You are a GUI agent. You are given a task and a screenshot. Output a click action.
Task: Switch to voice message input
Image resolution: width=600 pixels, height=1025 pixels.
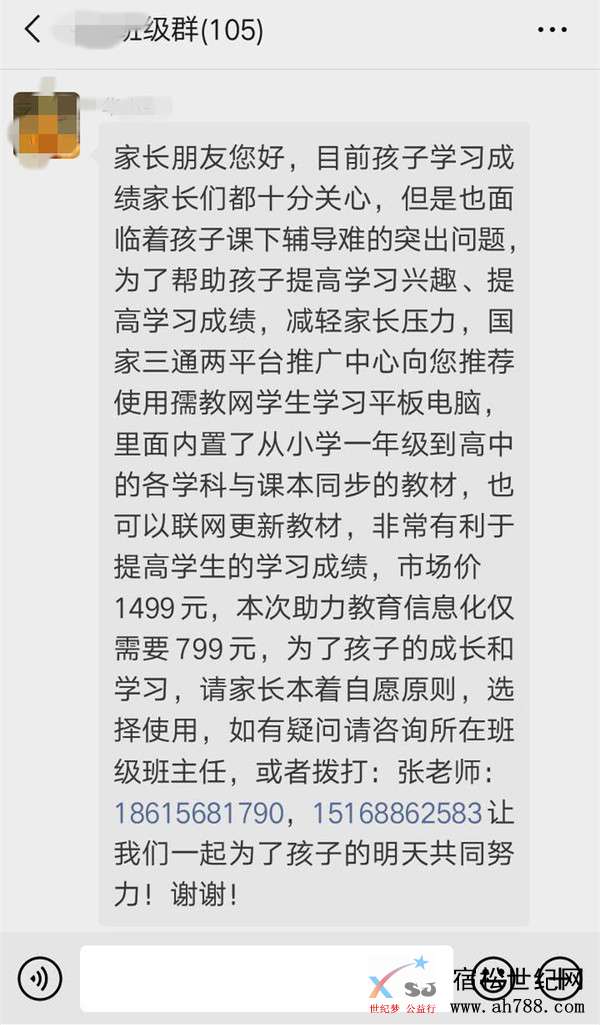pos(41,977)
